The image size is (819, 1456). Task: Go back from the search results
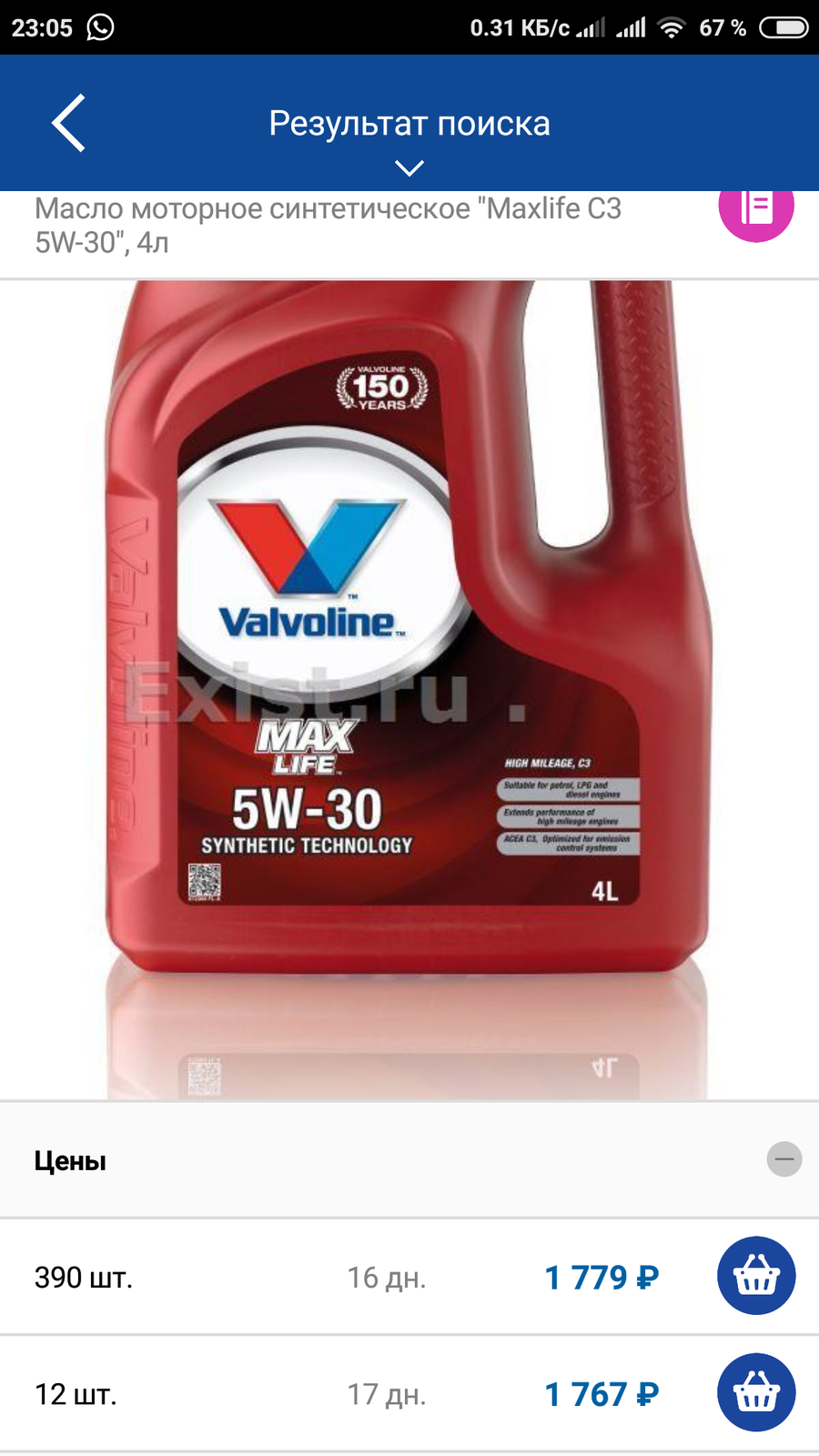[68, 123]
